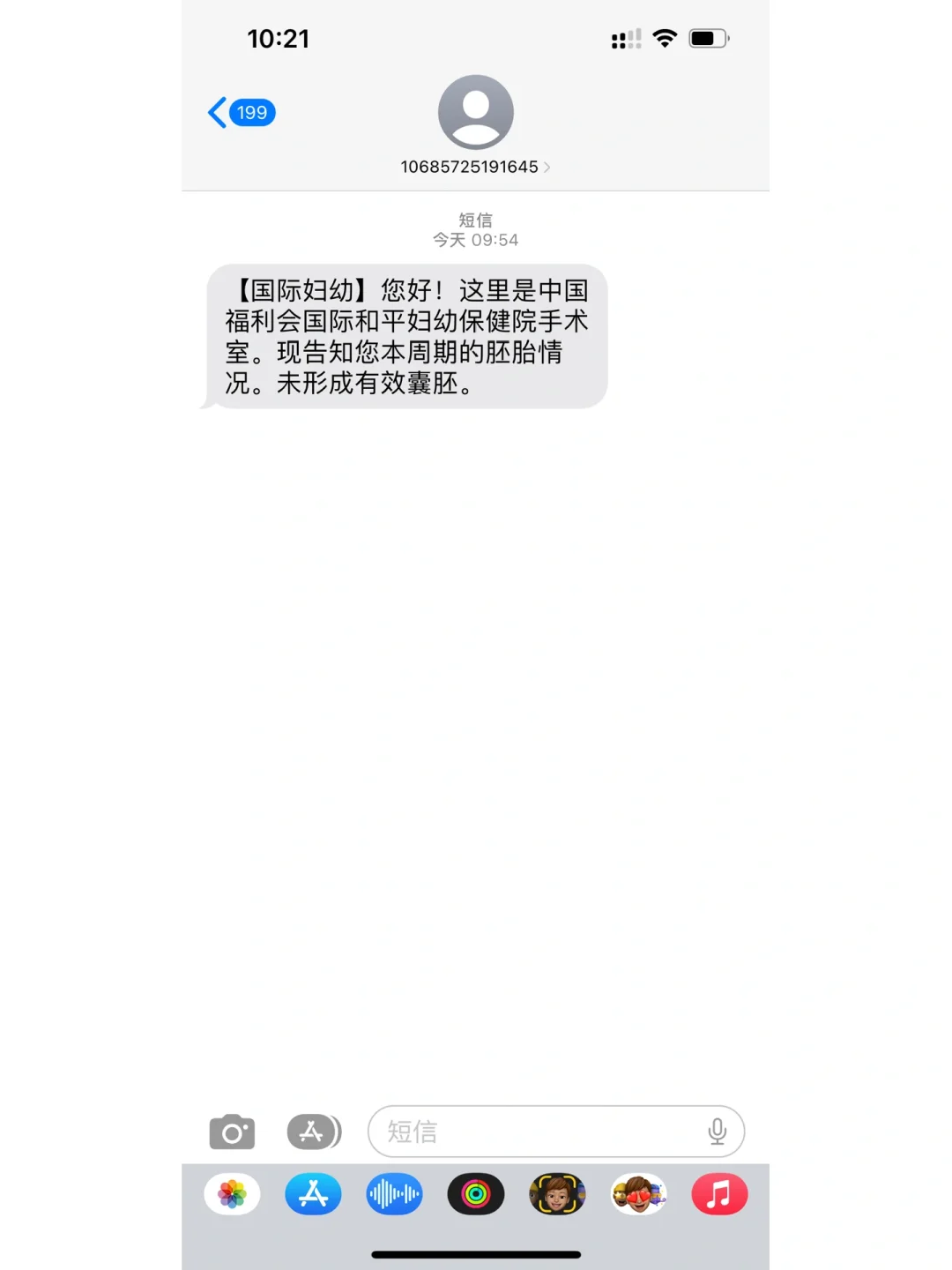
Task: Toggle the App Store apps drawer button
Action: 314,1132
